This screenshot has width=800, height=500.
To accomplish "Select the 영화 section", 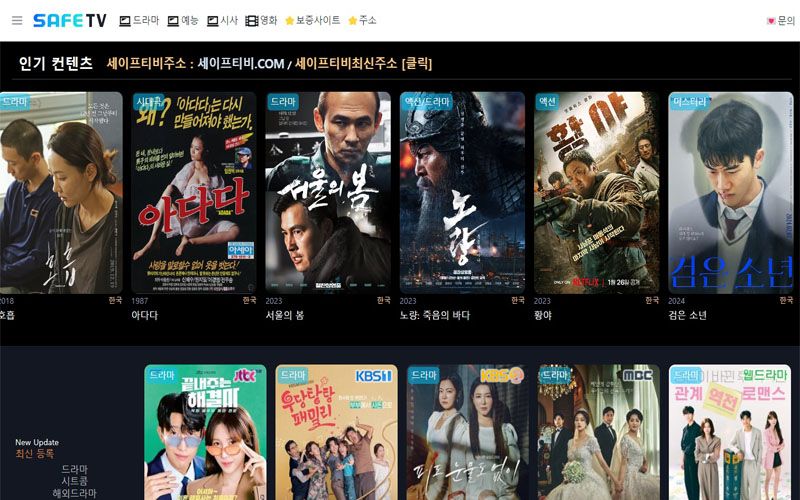I will click(x=261, y=20).
